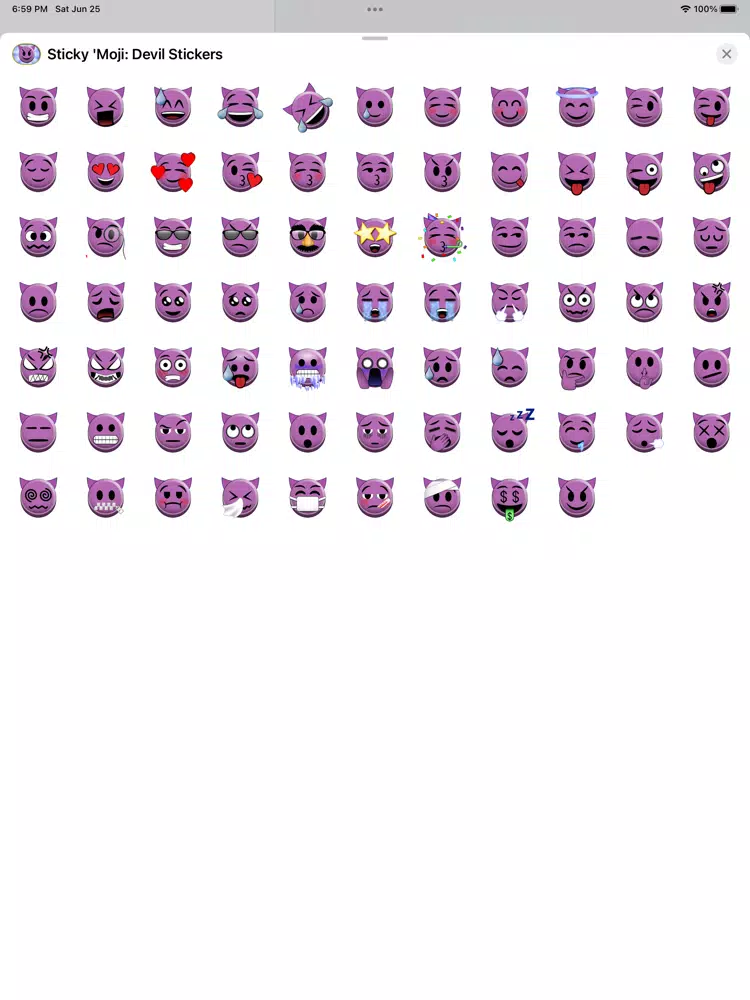Choose the party confetti devil sticker
Viewport: 750px width, 1000px height.
442,238
